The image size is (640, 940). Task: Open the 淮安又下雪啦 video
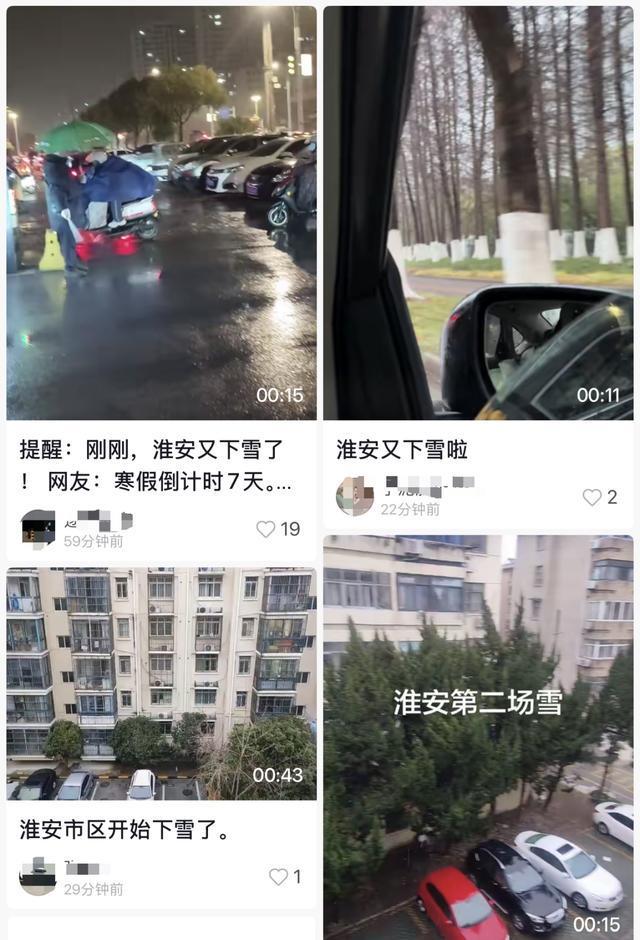click(478, 212)
